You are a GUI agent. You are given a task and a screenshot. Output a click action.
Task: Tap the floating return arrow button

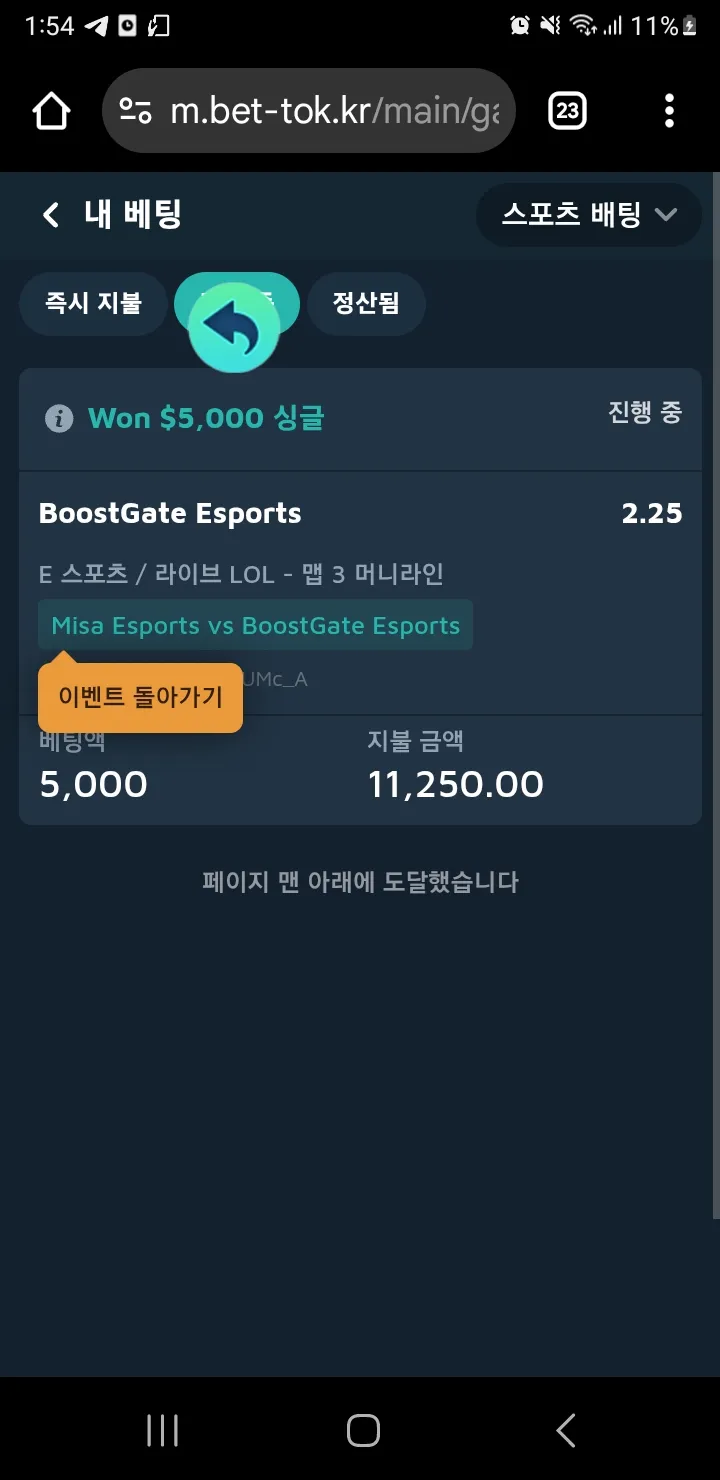[234, 327]
